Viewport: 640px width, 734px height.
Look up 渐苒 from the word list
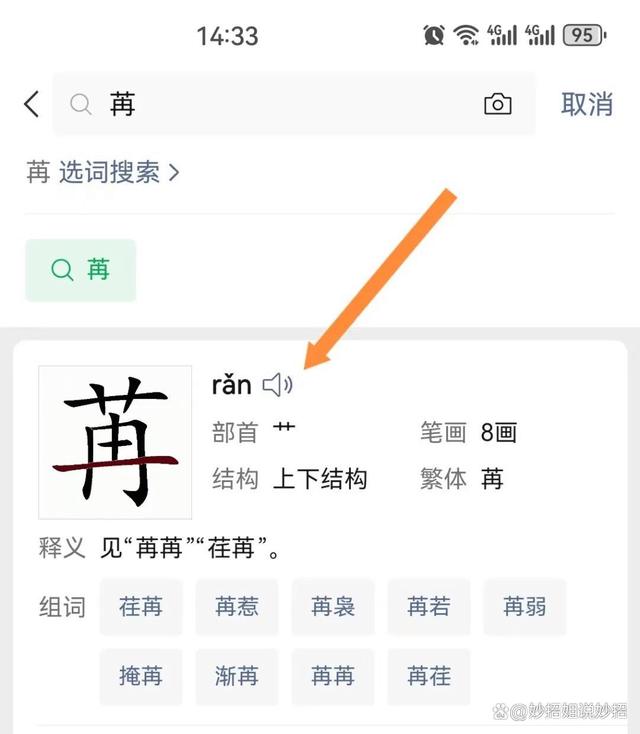237,676
